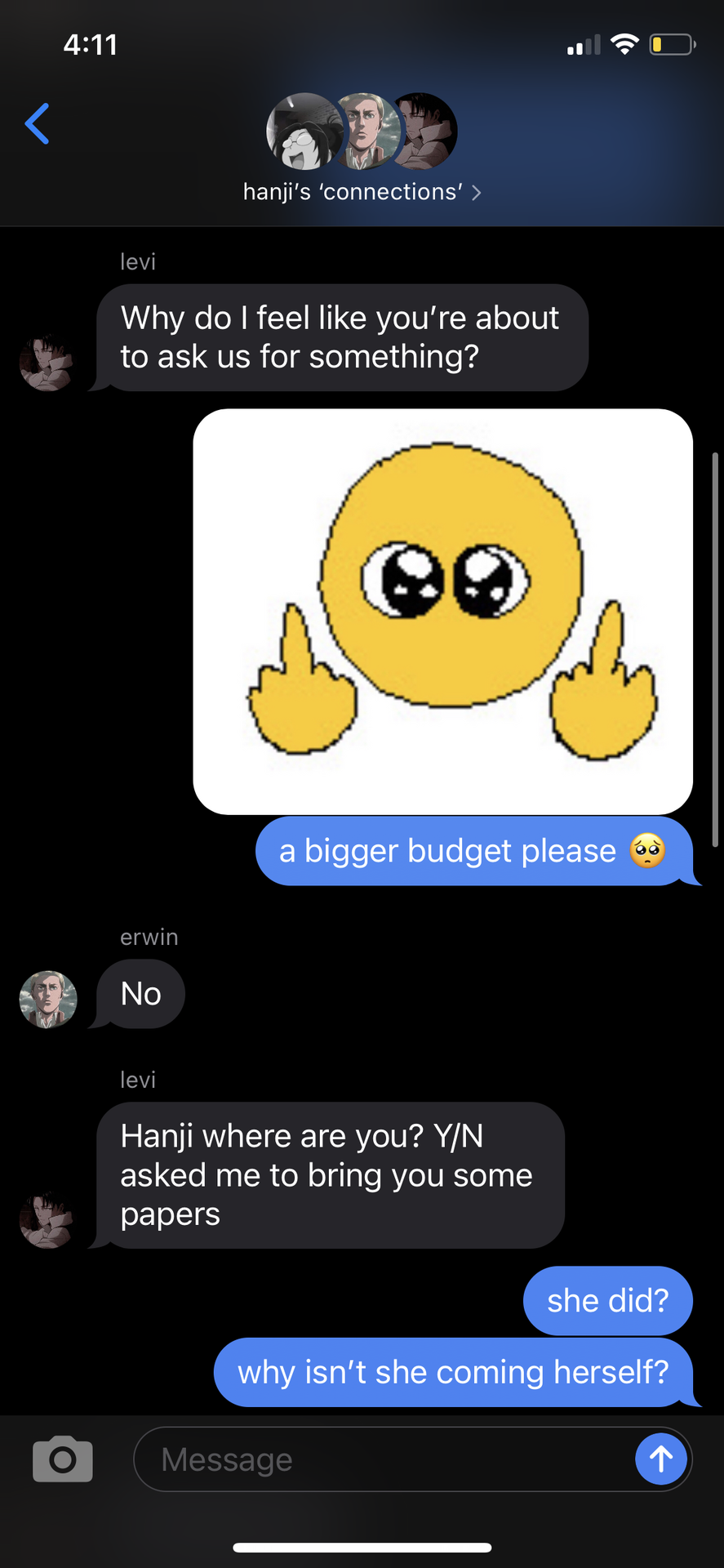Image resolution: width=724 pixels, height=1568 pixels.
Task: Go back using the blue arrow
Action: click(38, 123)
